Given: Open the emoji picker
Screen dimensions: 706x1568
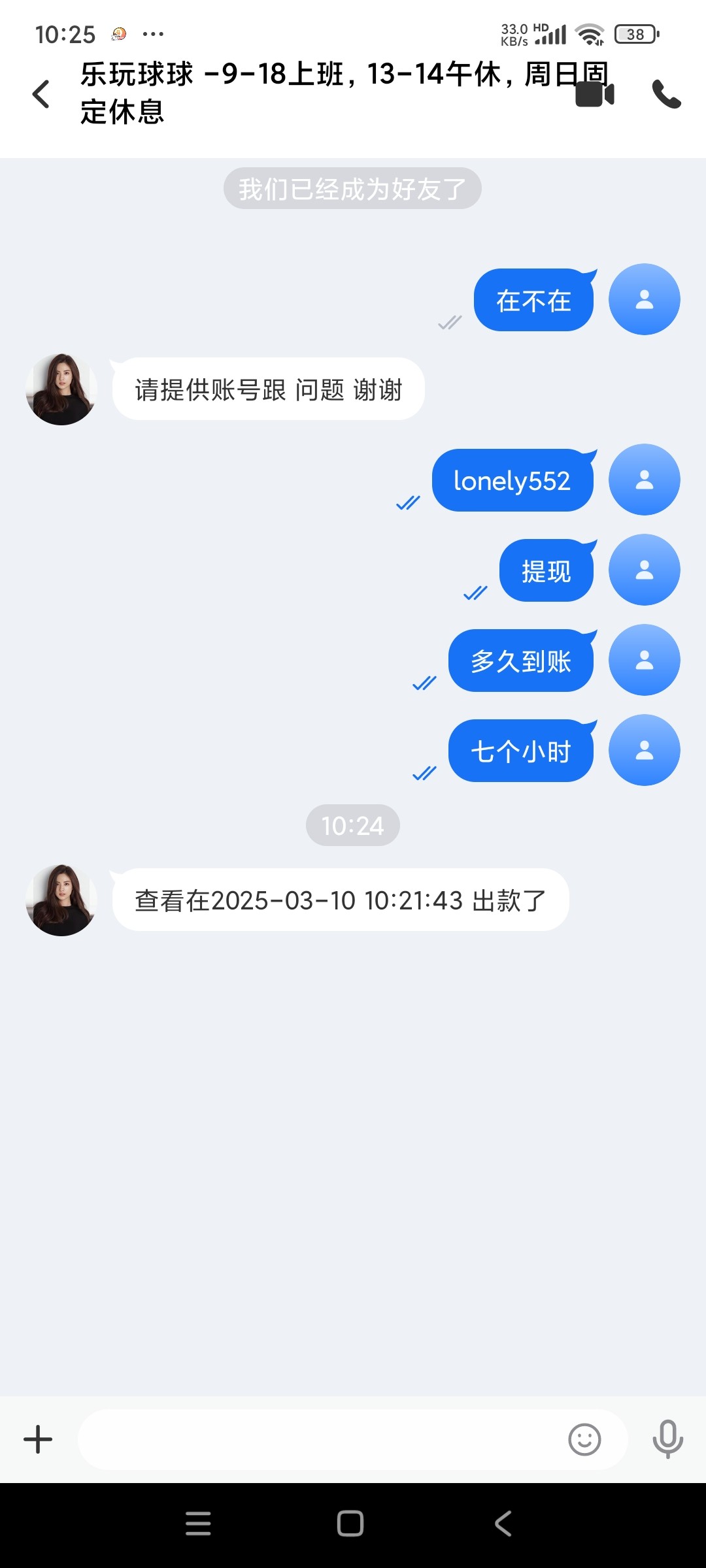Looking at the screenshot, I should pos(584,1439).
